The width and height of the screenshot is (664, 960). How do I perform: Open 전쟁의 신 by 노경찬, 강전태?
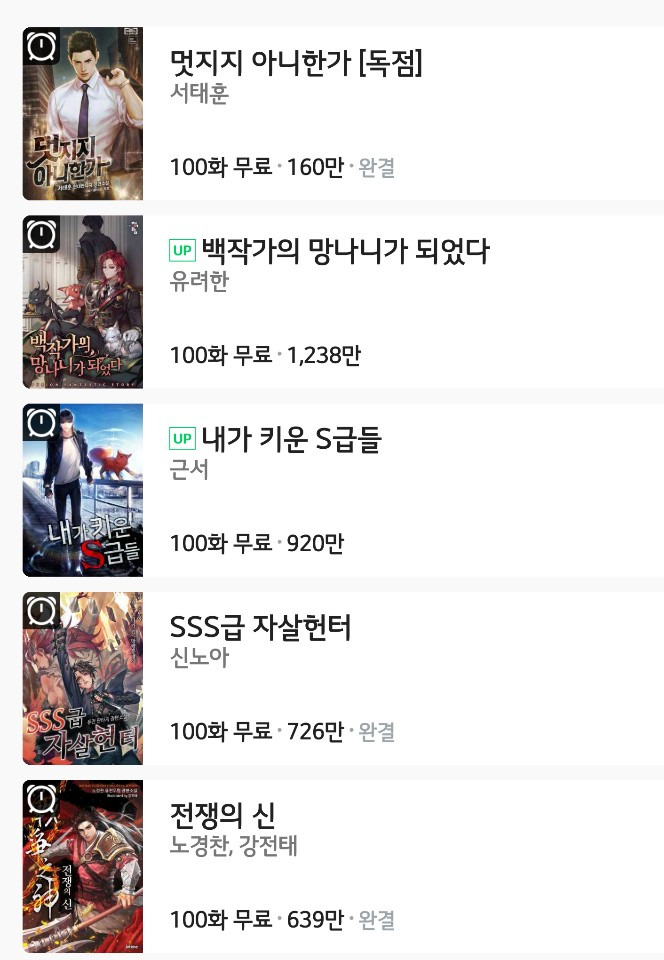(223, 815)
